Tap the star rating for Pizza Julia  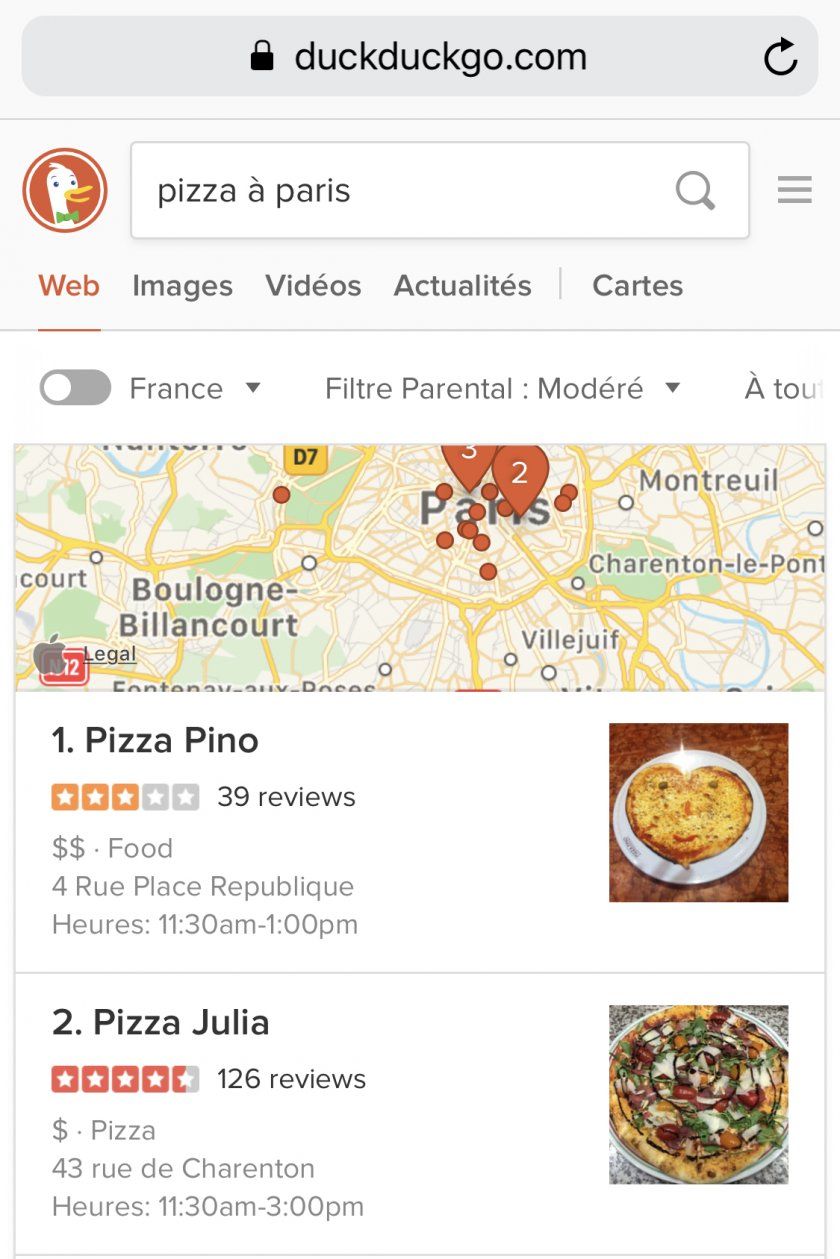[x=124, y=1078]
